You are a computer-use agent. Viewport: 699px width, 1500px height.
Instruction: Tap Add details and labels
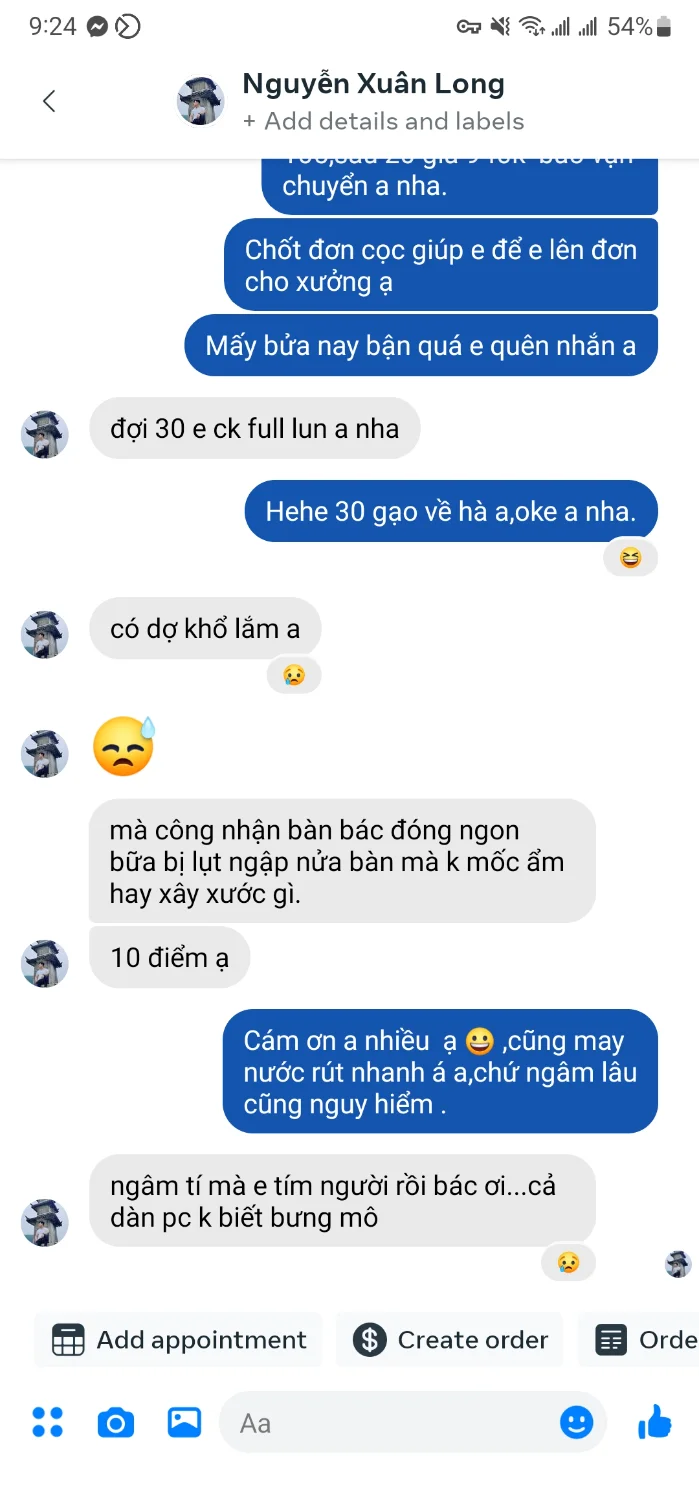[383, 122]
